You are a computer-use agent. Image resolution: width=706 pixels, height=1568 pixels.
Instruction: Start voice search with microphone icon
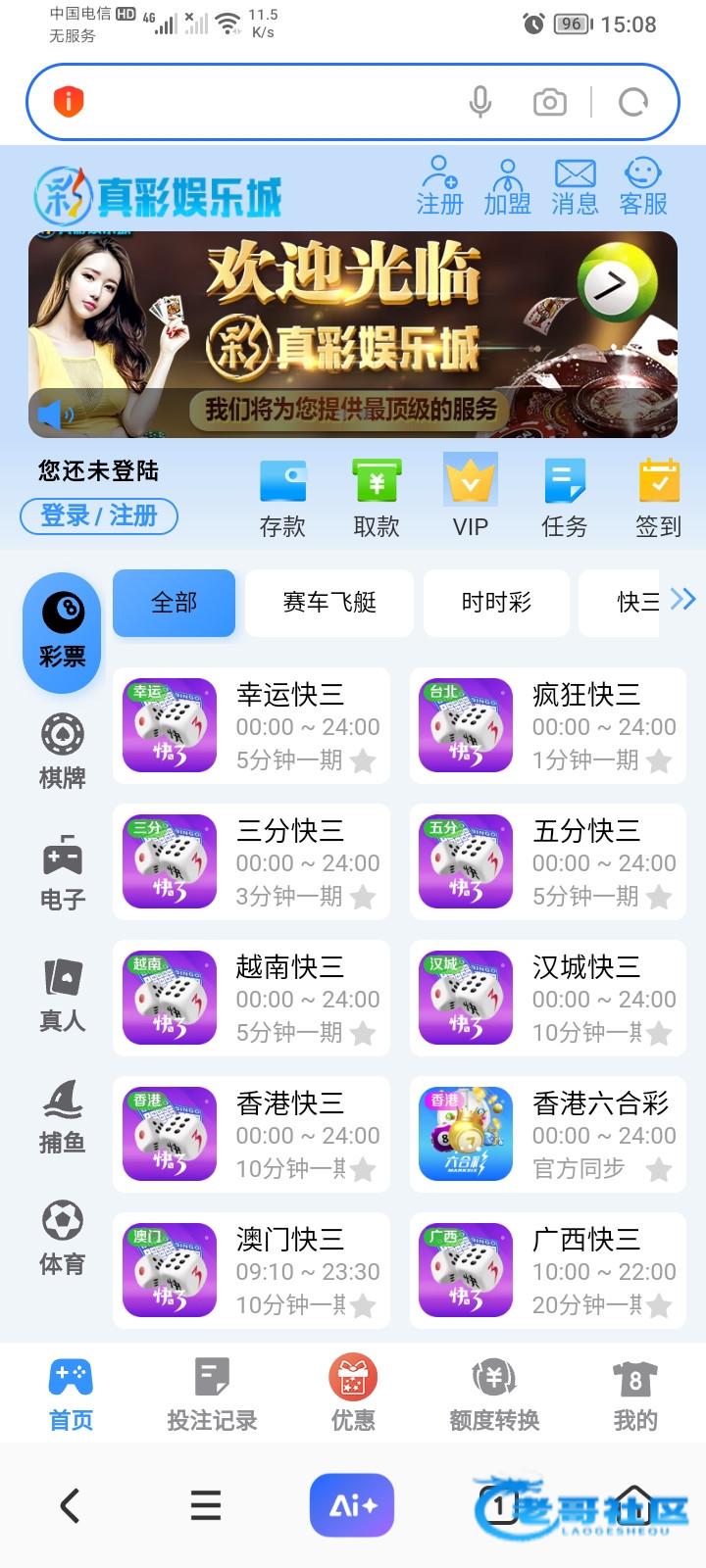[479, 102]
